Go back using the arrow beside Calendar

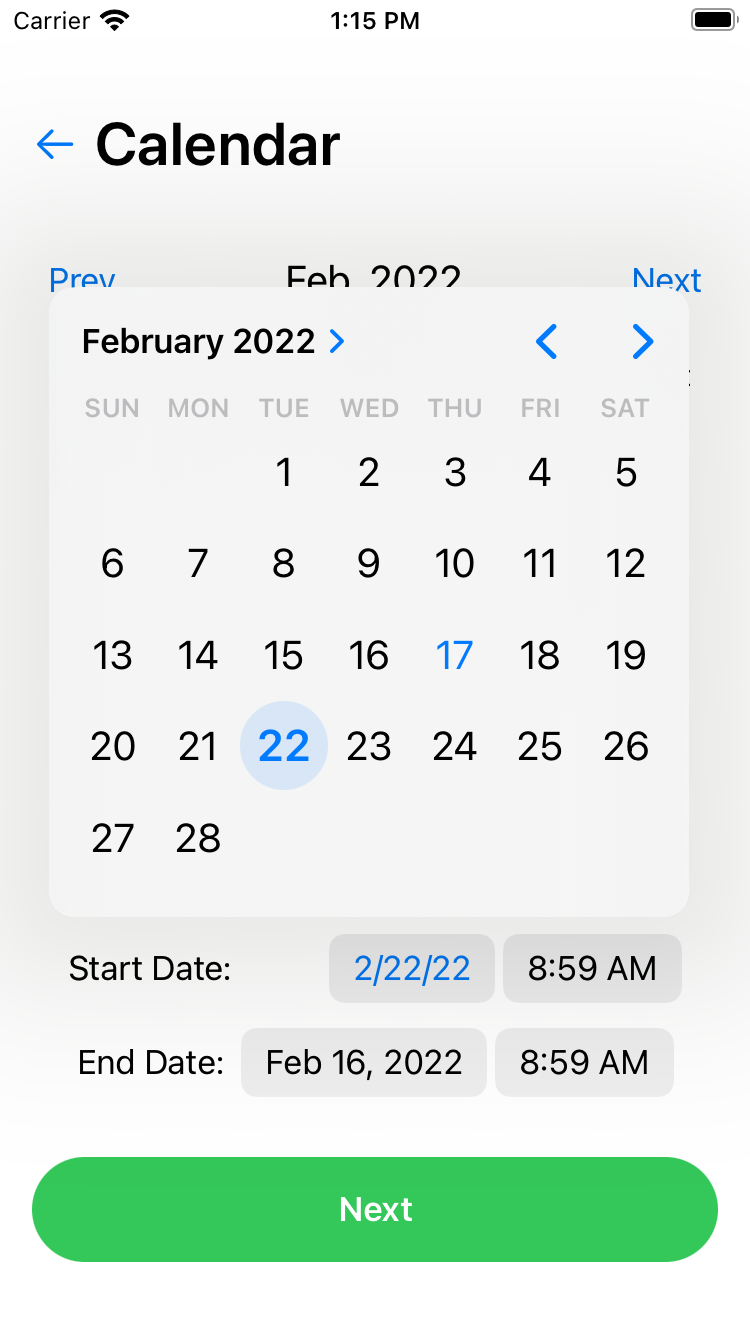(x=55, y=145)
